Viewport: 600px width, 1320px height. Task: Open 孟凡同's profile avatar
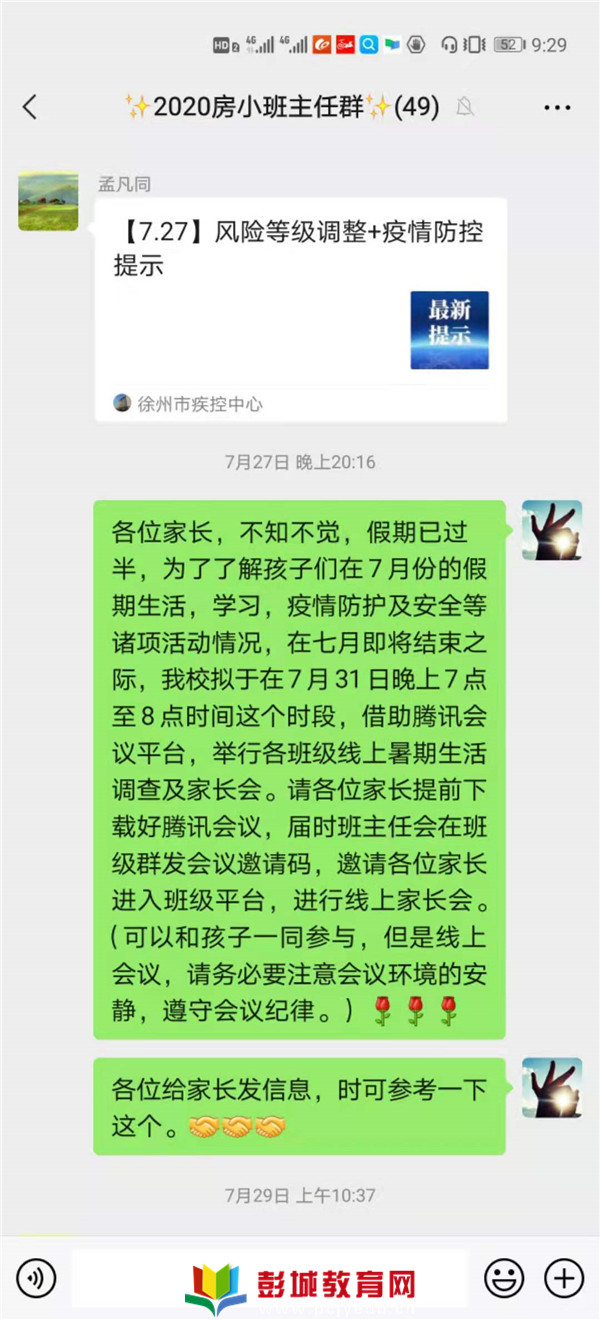click(x=48, y=201)
